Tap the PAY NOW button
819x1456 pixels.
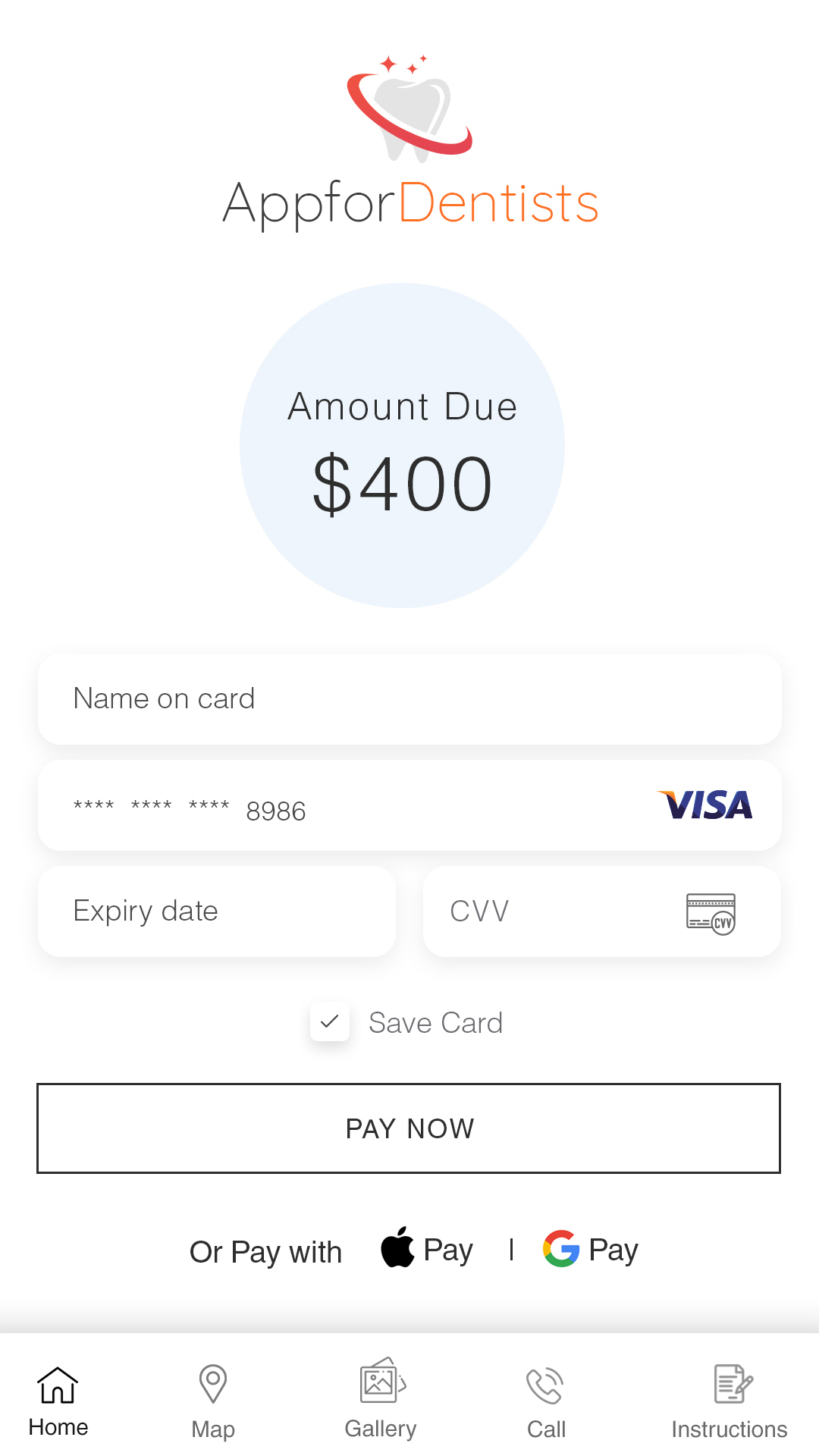[409, 1128]
